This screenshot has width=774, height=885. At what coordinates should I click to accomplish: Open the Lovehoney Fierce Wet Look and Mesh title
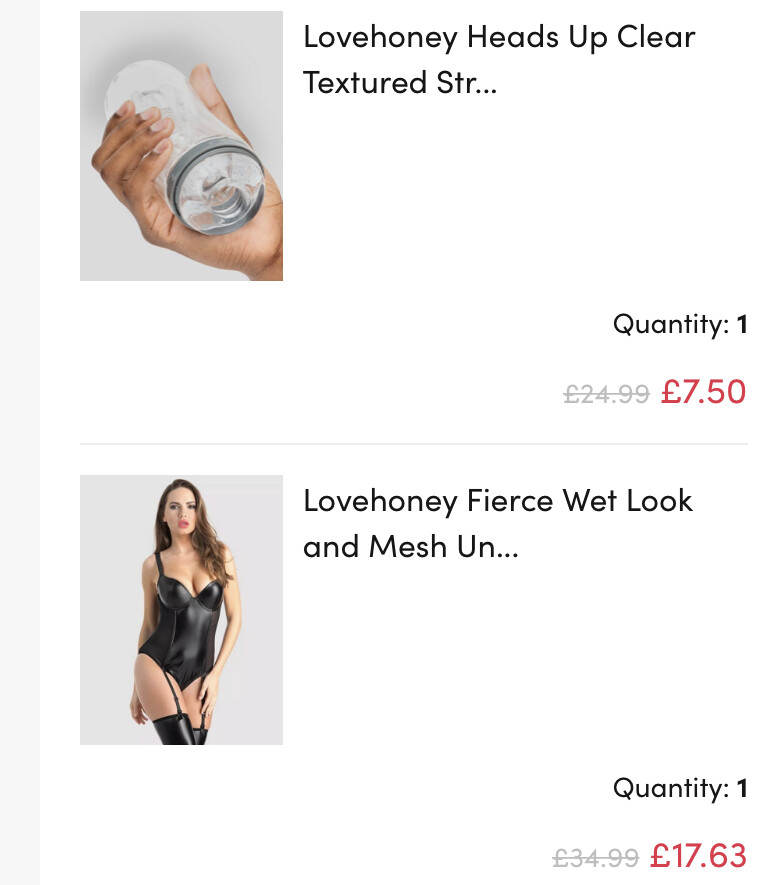pyautogui.click(x=497, y=523)
